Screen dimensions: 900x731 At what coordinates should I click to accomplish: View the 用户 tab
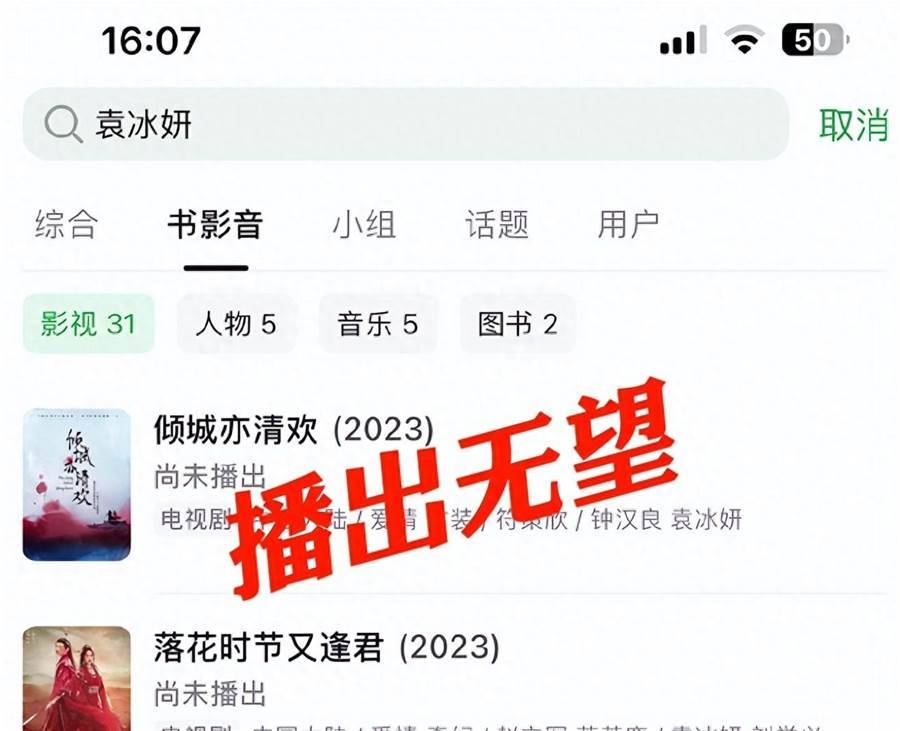(628, 224)
